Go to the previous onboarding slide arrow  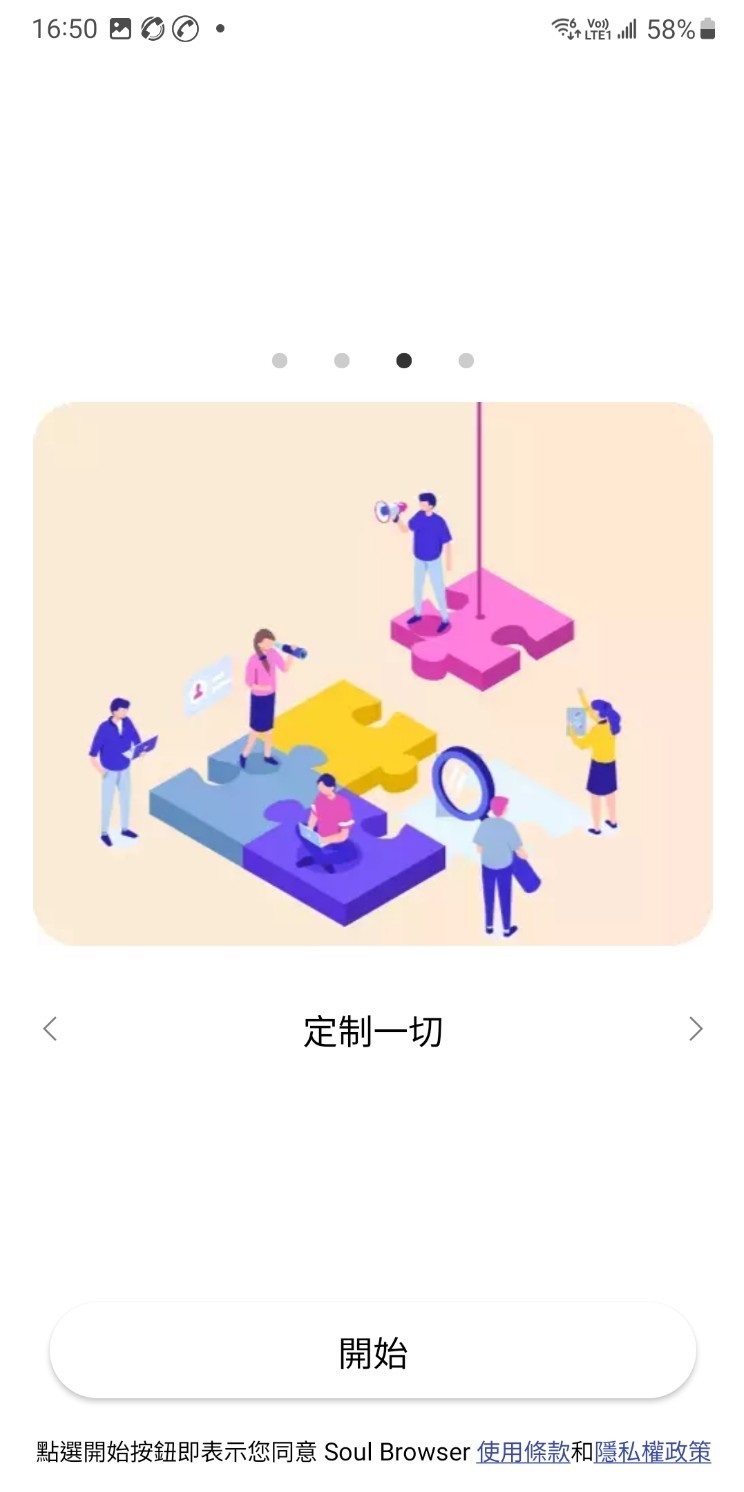tap(50, 1029)
